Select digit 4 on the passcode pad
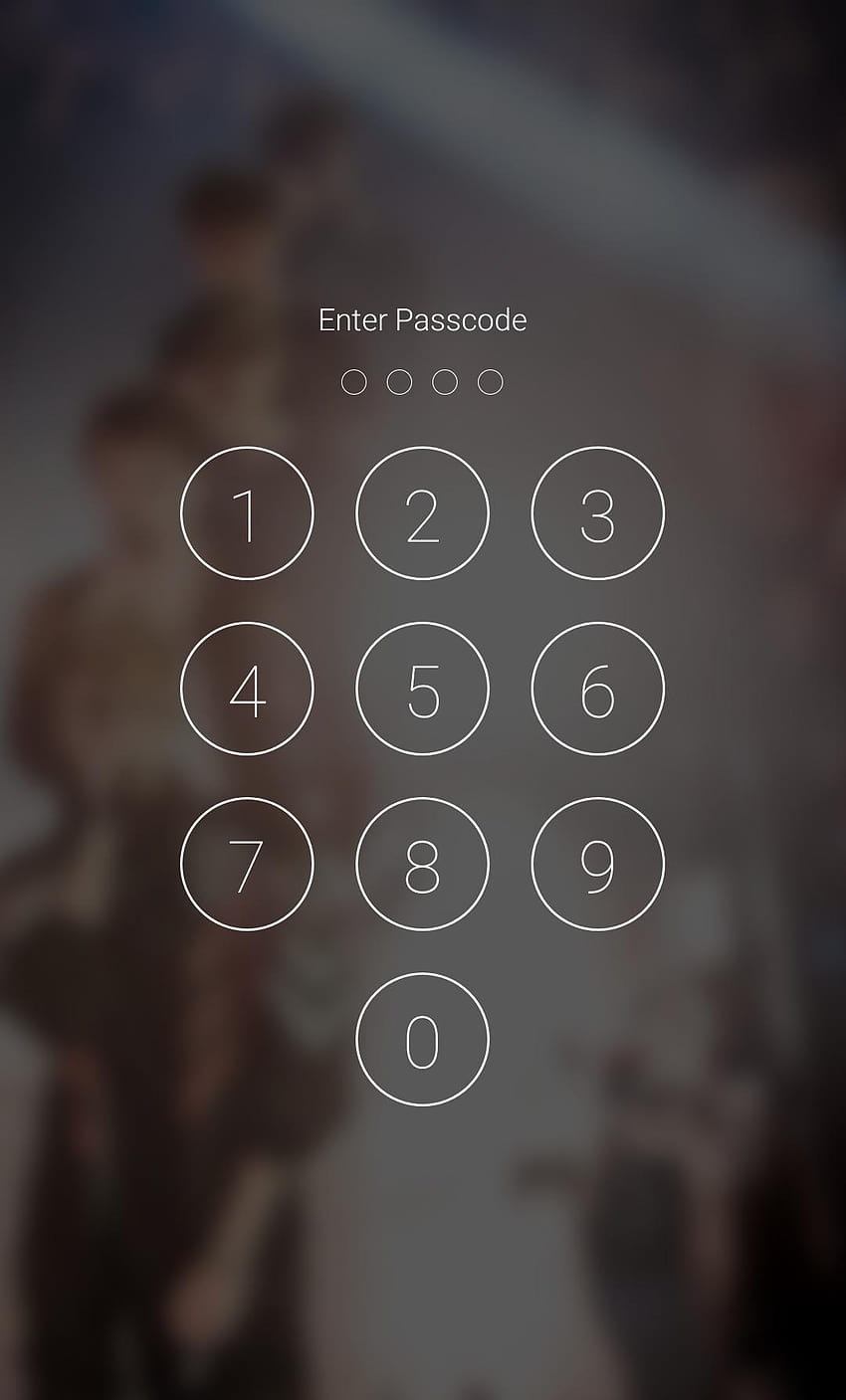The image size is (846, 1400). click(247, 689)
